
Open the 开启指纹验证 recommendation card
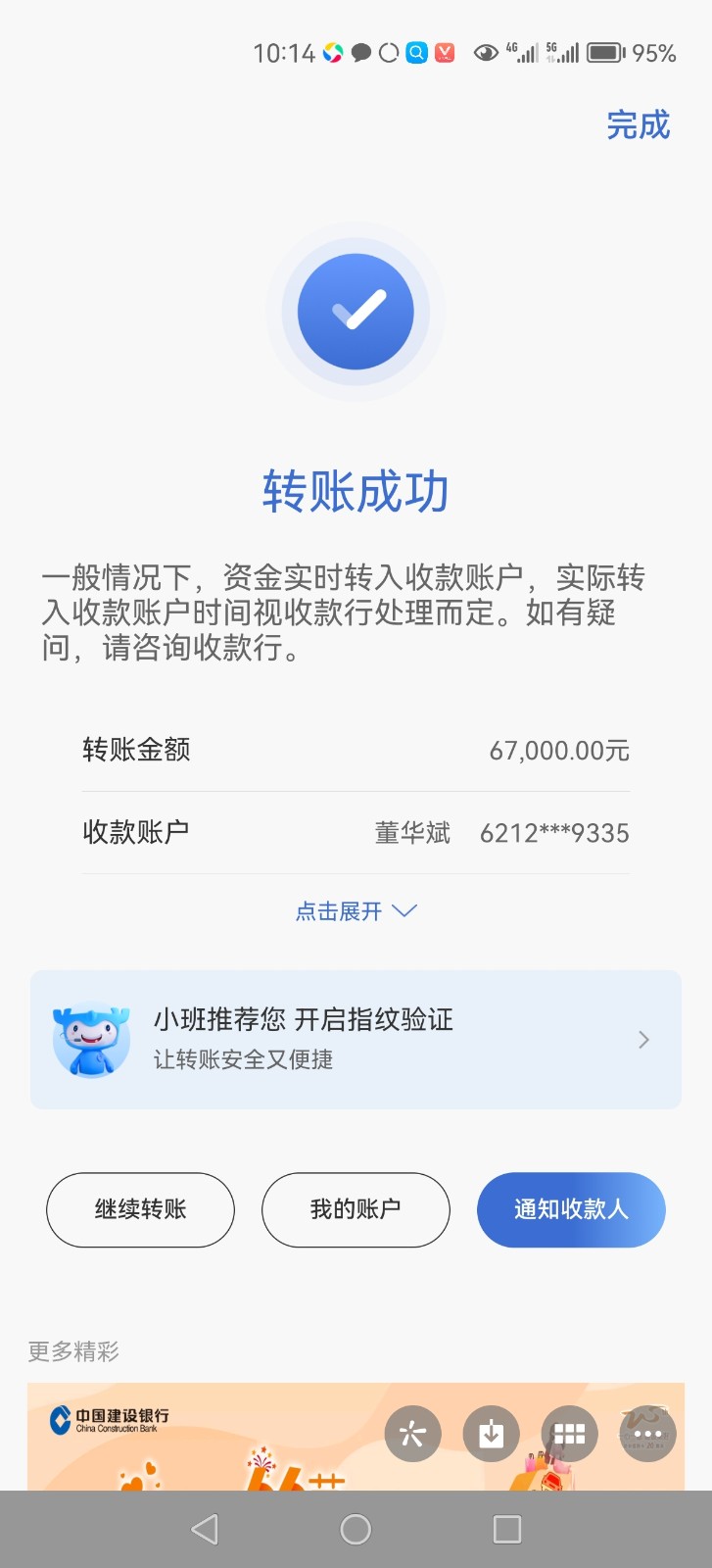tap(356, 1039)
